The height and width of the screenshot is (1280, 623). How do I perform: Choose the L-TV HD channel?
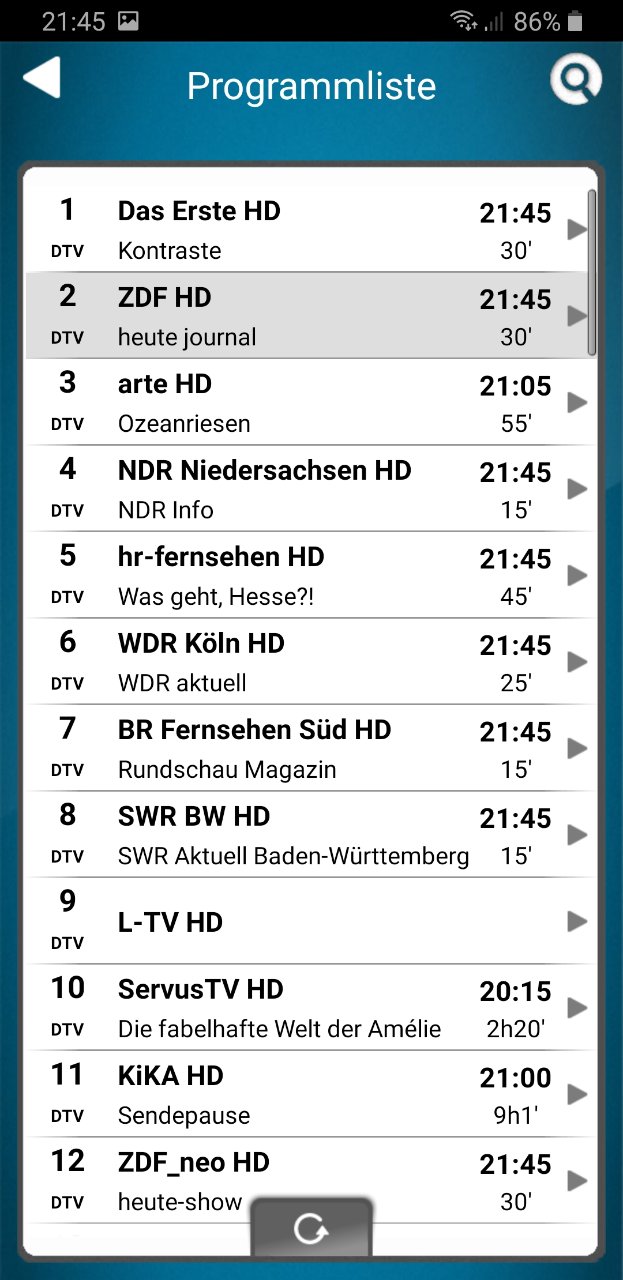click(300, 921)
